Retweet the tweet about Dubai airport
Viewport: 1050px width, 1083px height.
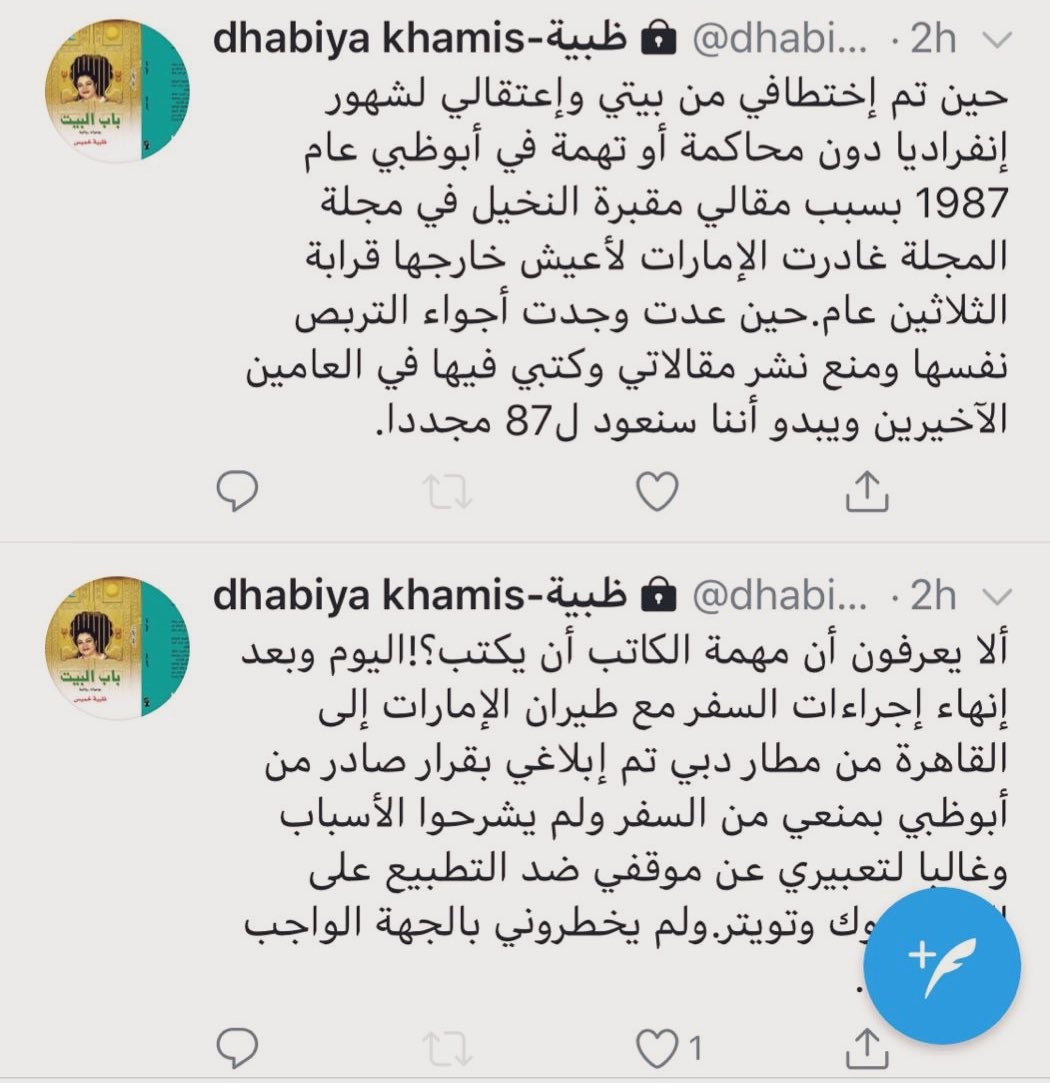tap(447, 1048)
